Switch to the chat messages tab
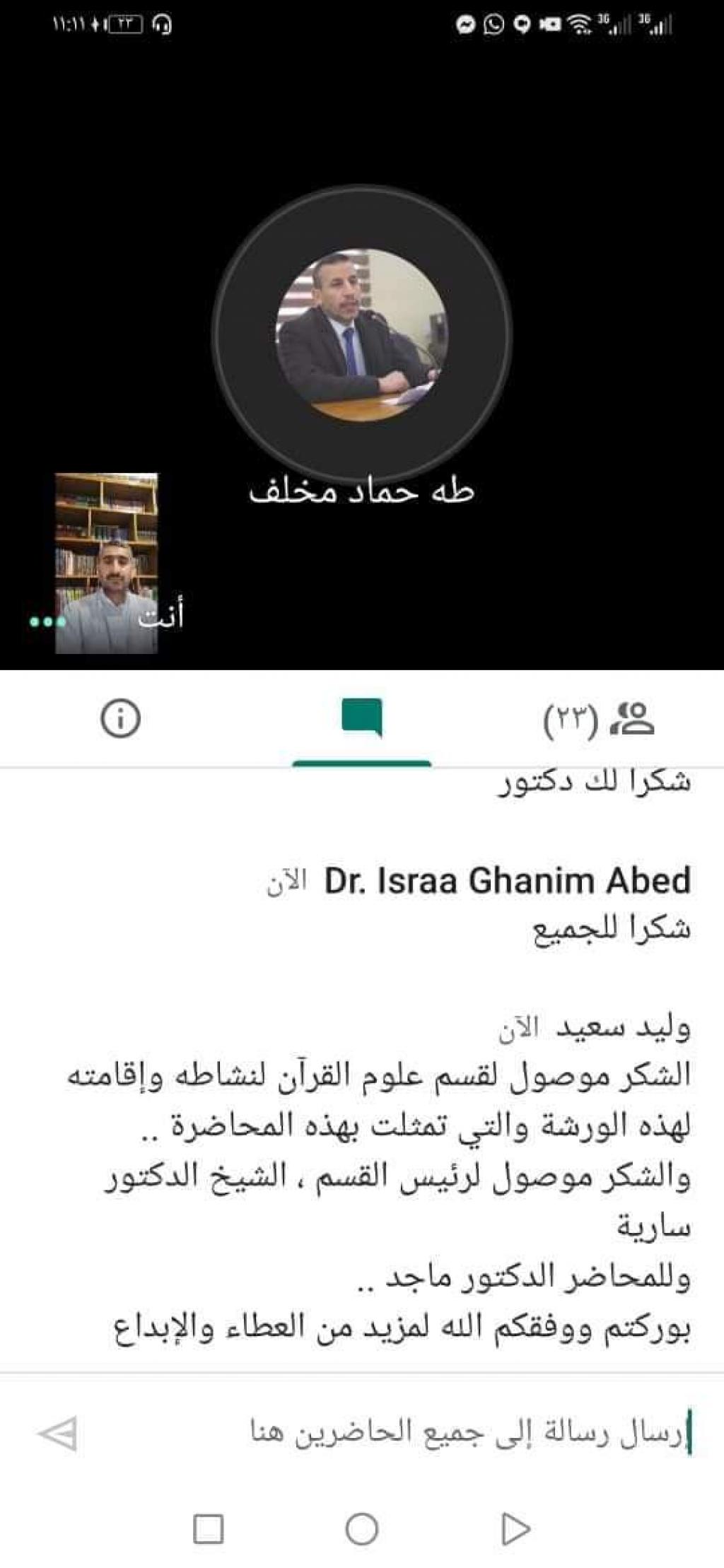The height and width of the screenshot is (1568, 724). pyautogui.click(x=361, y=719)
